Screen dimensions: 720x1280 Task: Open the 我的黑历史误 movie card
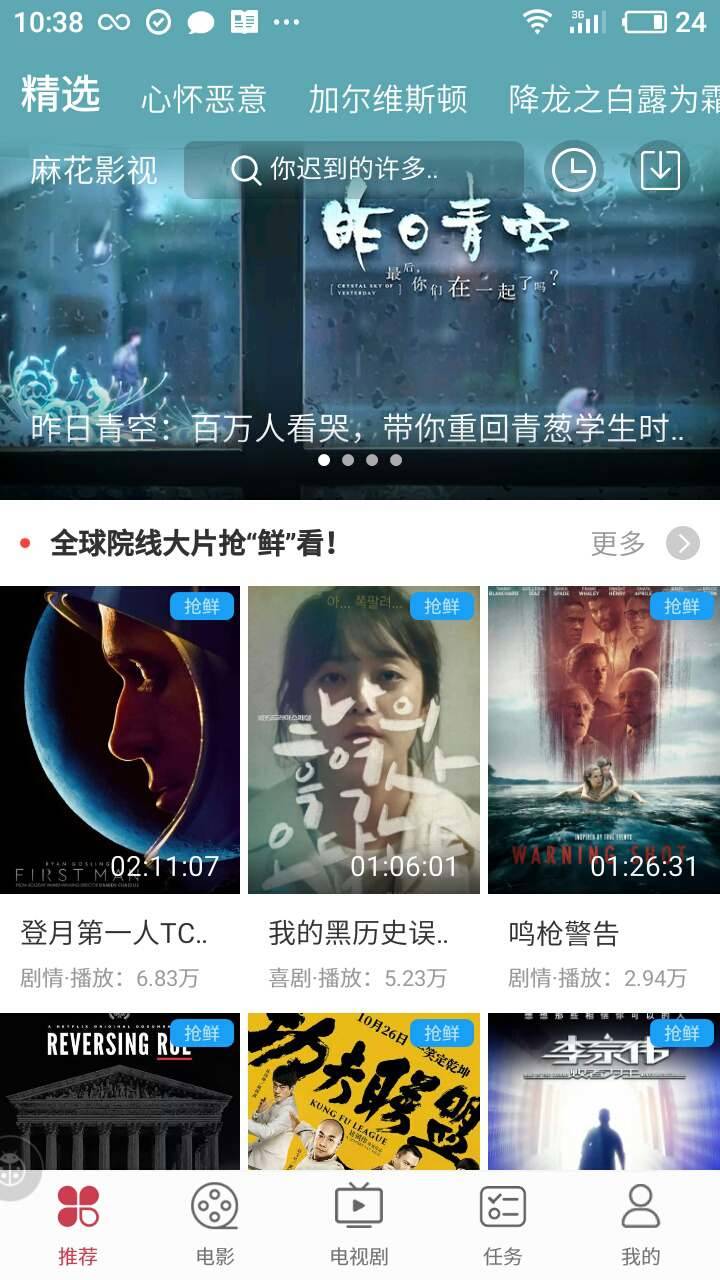364,740
